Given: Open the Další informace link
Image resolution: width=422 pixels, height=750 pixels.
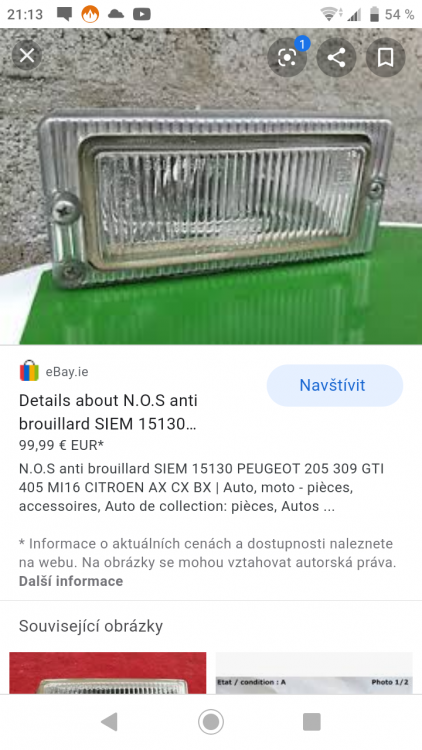Looking at the screenshot, I should click(x=71, y=581).
